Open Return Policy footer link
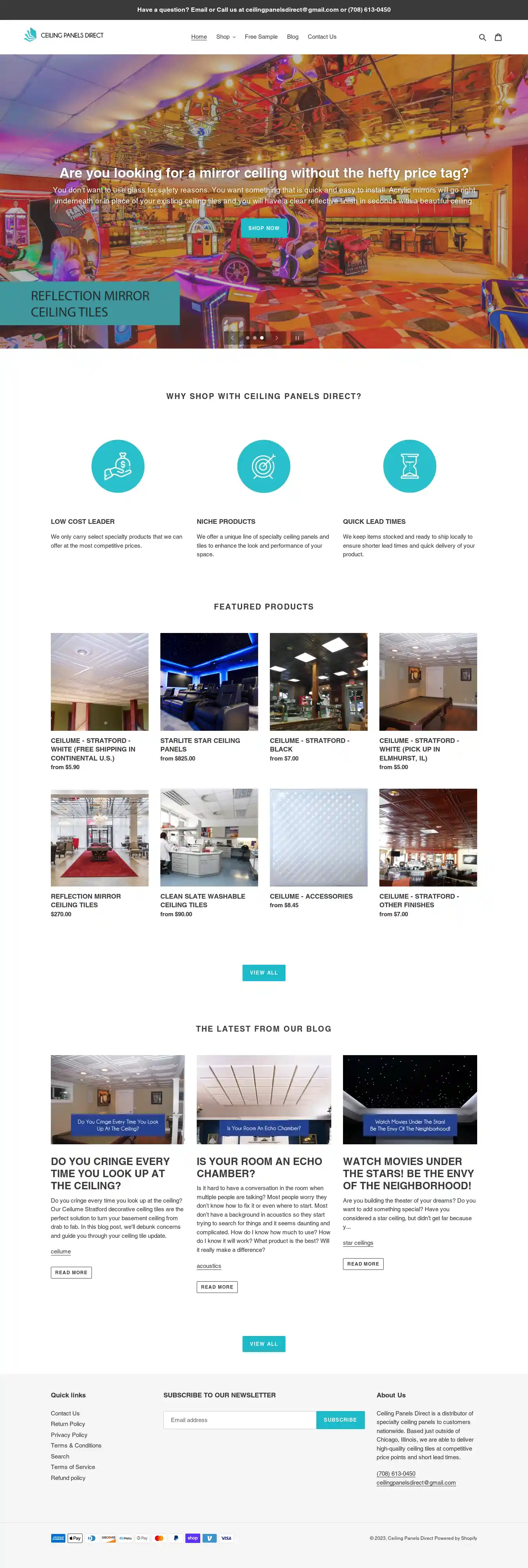The height and width of the screenshot is (1568, 528). click(x=68, y=1424)
